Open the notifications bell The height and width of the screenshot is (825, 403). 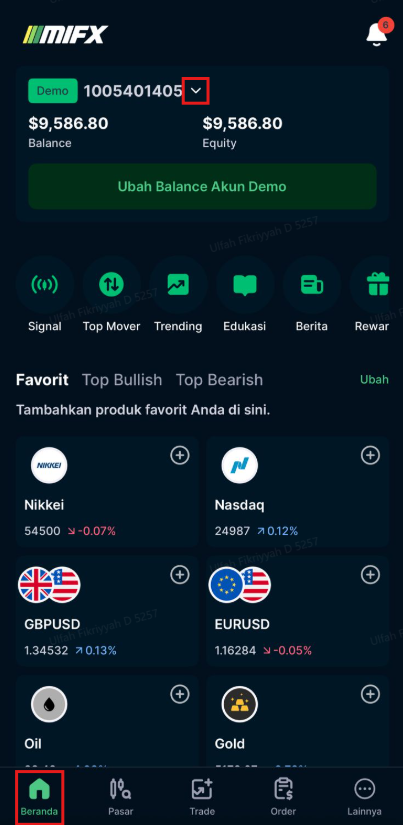[x=377, y=34]
